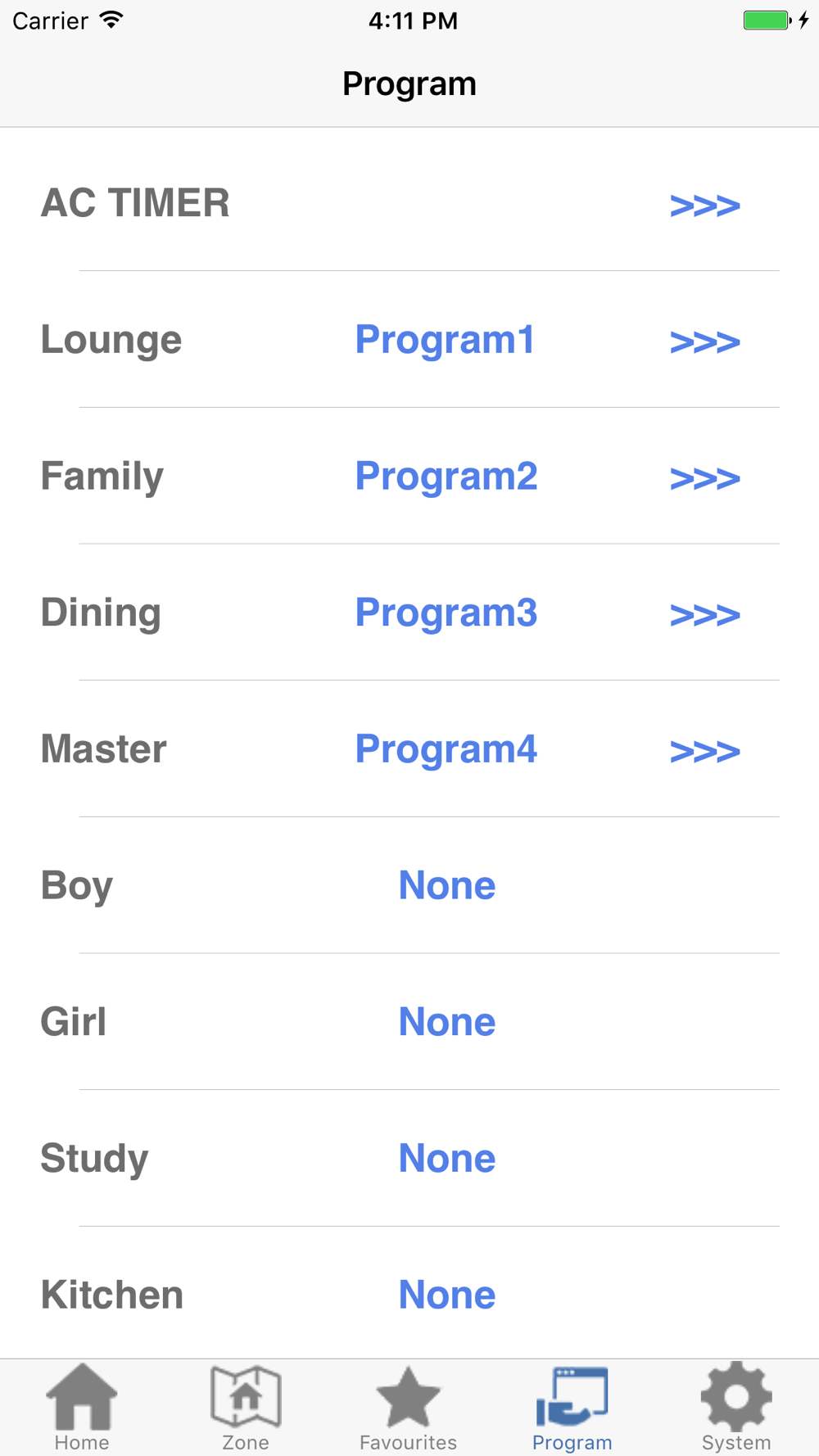
Task: Open the Favourites tab
Action: pos(409,1407)
